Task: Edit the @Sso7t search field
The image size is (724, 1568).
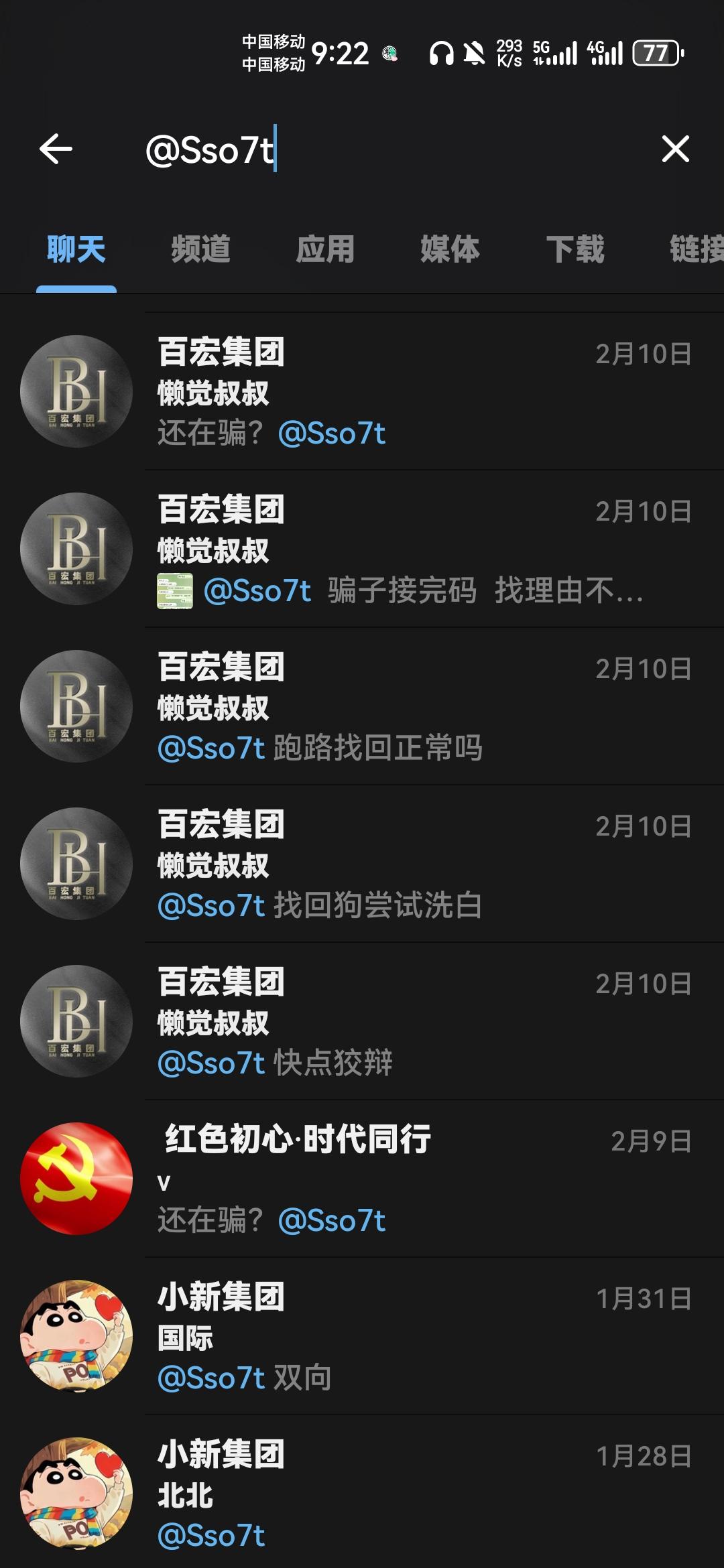Action: [375, 149]
